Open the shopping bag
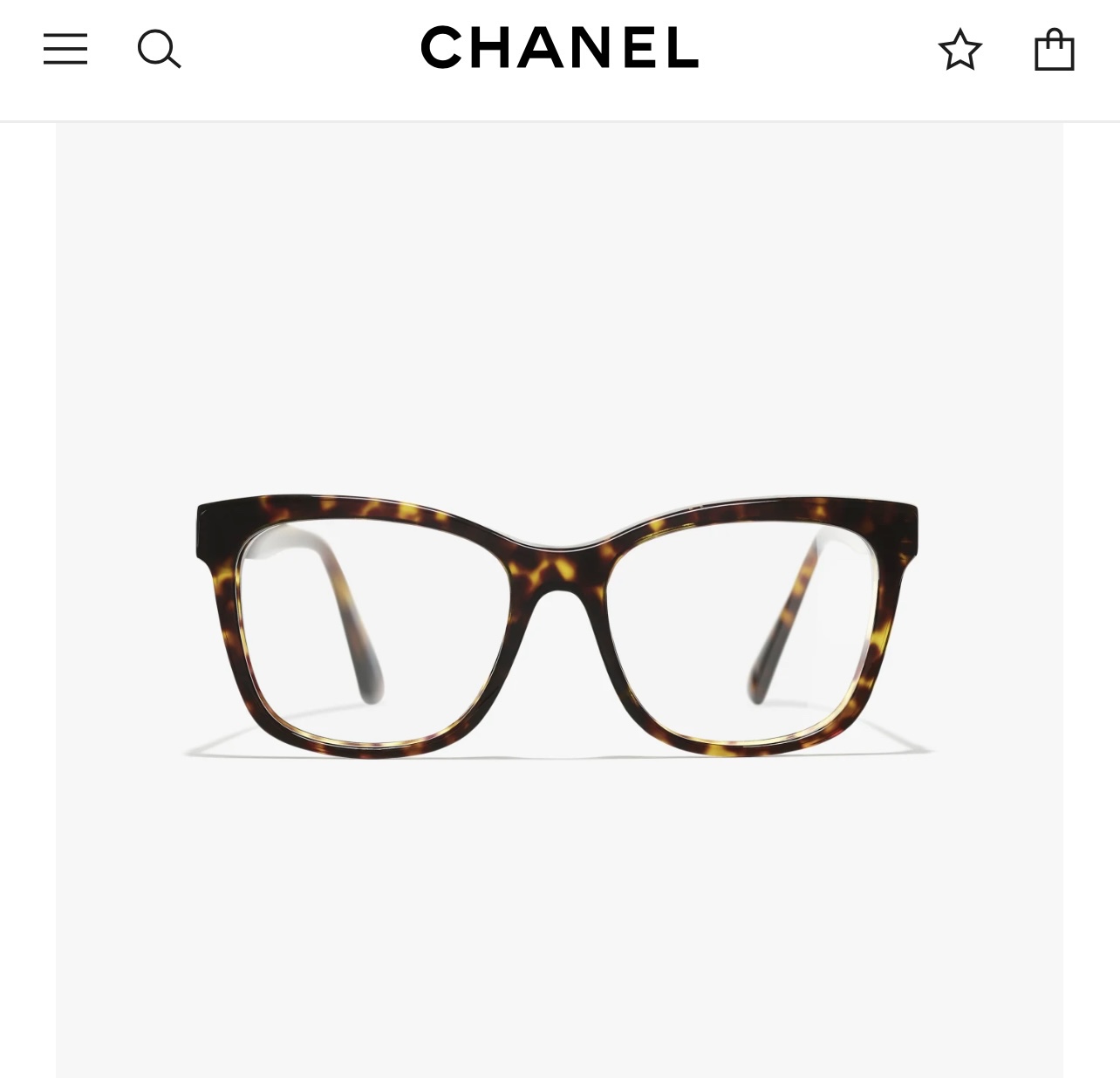1120x1078 pixels. point(1054,49)
